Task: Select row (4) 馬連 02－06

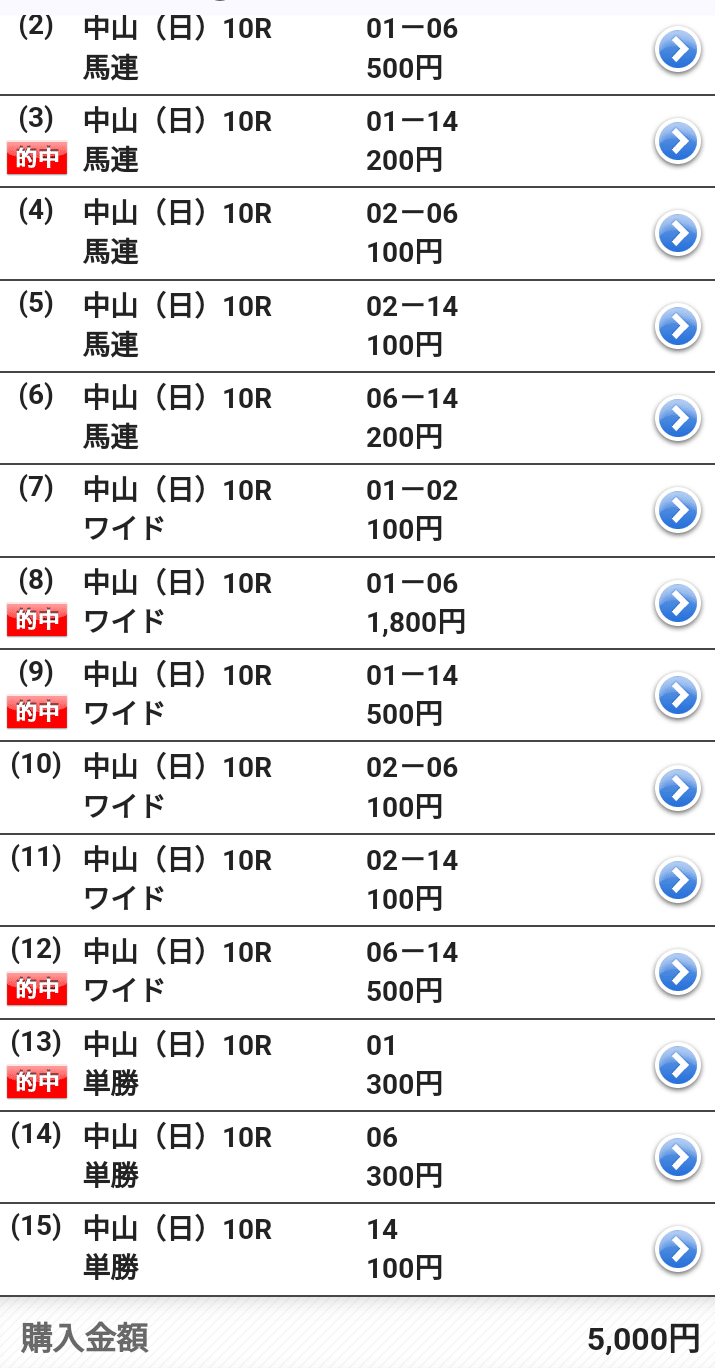Action: (677, 234)
